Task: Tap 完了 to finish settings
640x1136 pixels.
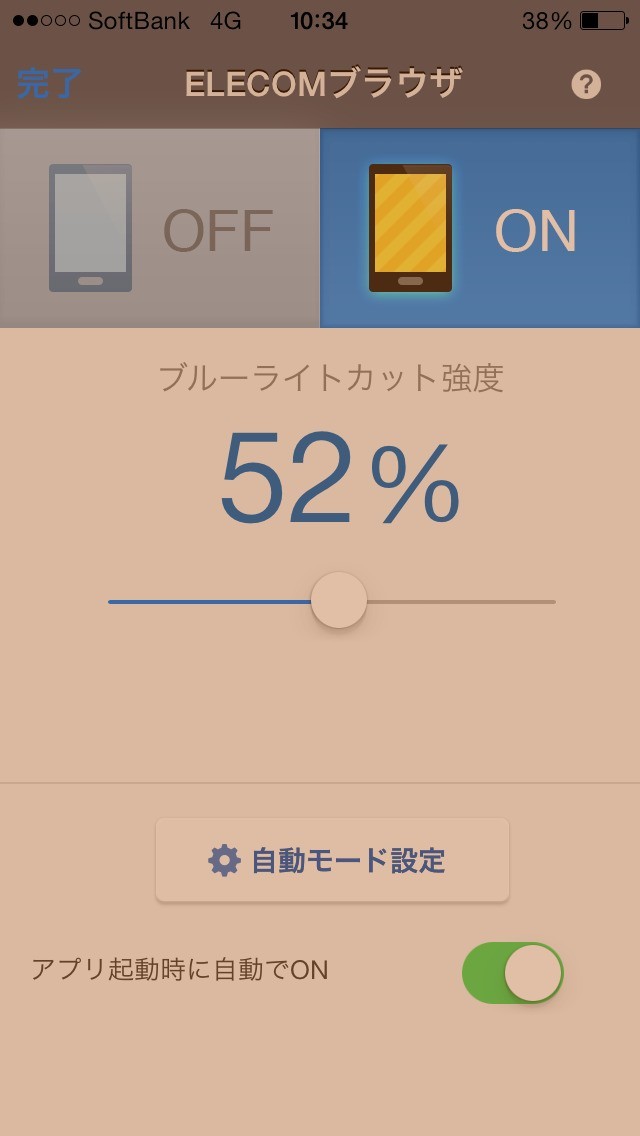Action: point(49,85)
